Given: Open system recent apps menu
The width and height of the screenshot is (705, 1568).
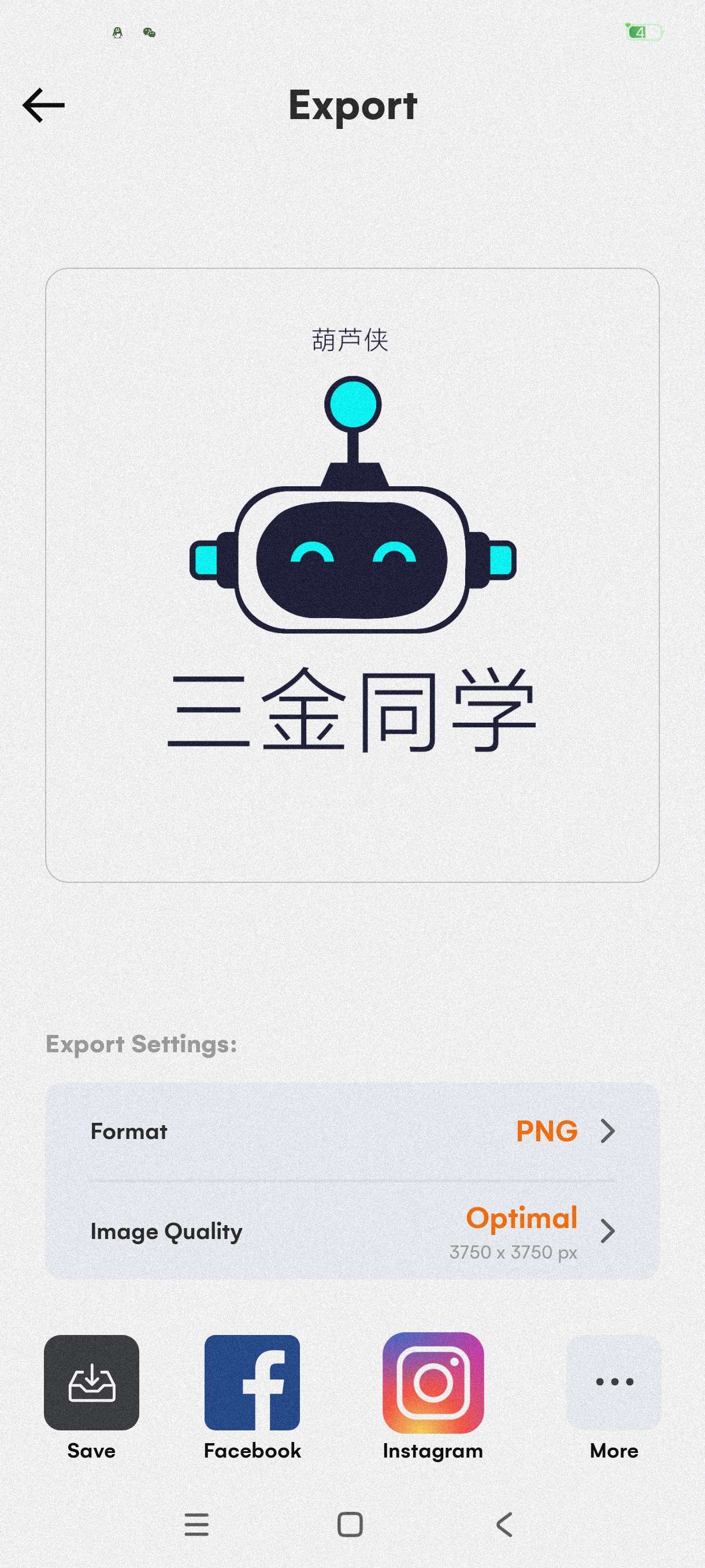Looking at the screenshot, I should pos(196,1524).
